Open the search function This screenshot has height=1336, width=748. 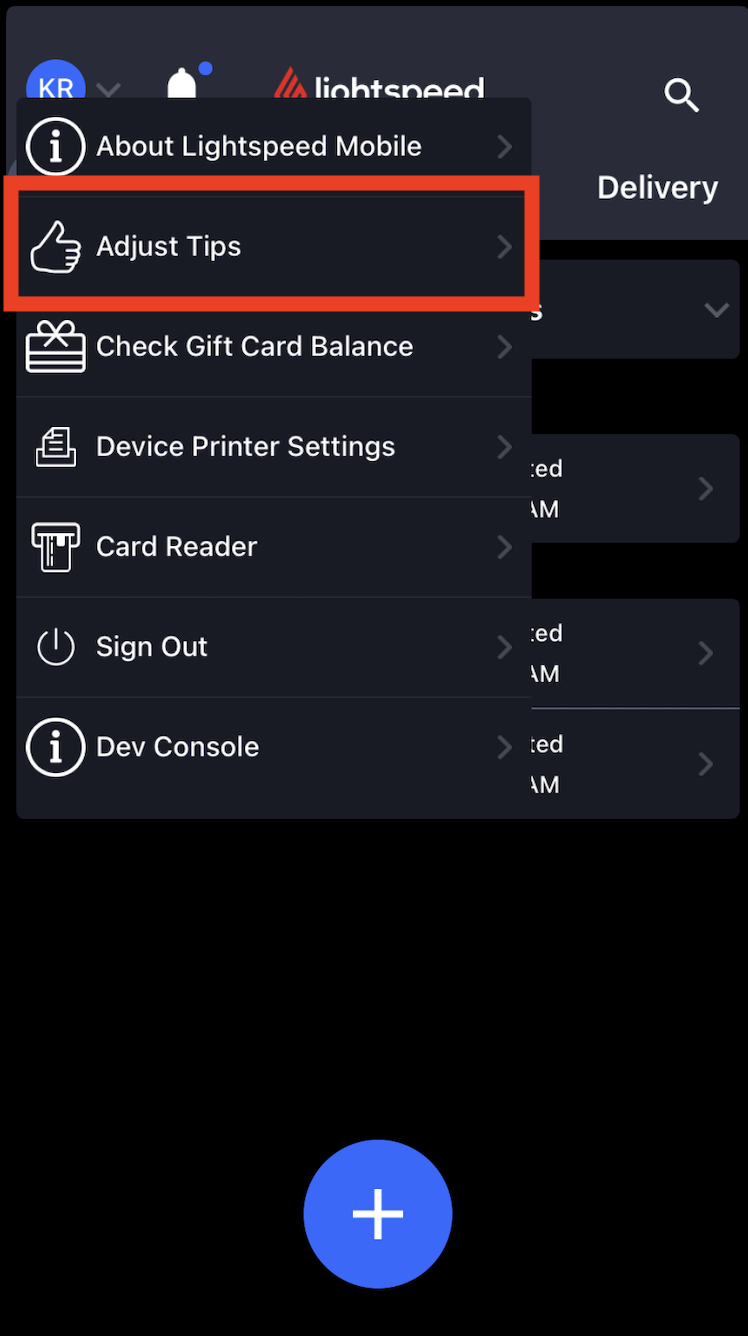pyautogui.click(x=682, y=96)
